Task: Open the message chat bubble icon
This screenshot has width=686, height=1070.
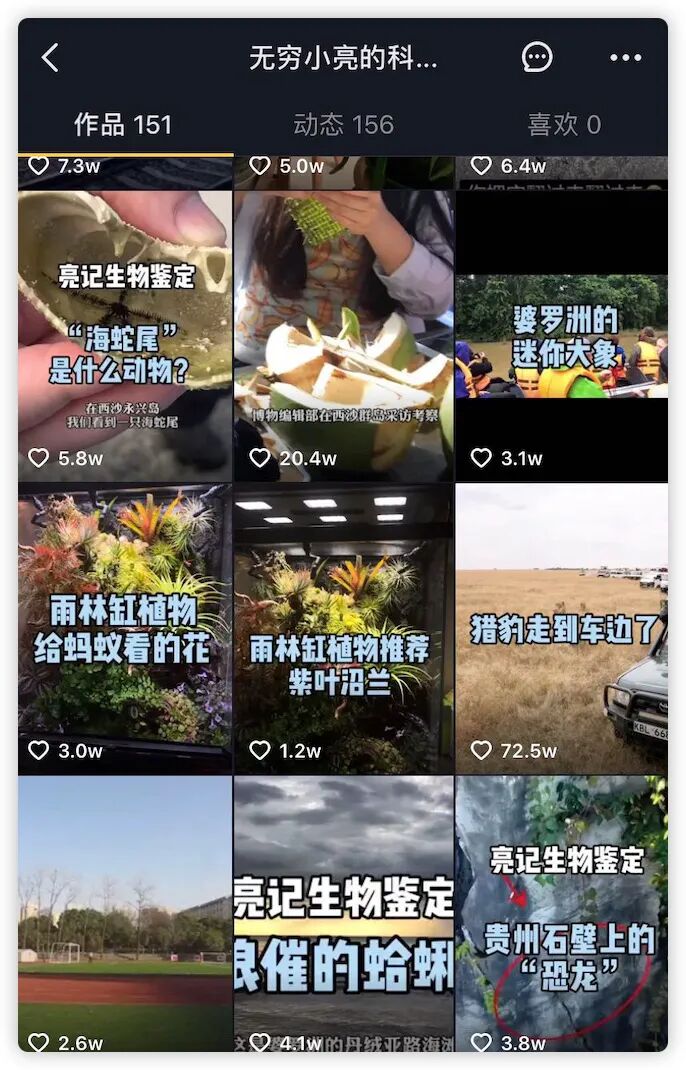Action: click(x=537, y=58)
